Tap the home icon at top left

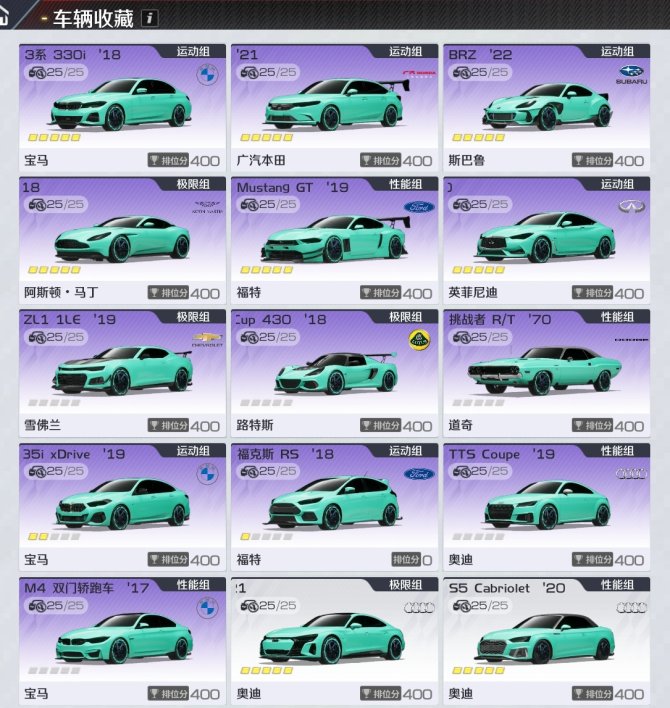[10, 17]
